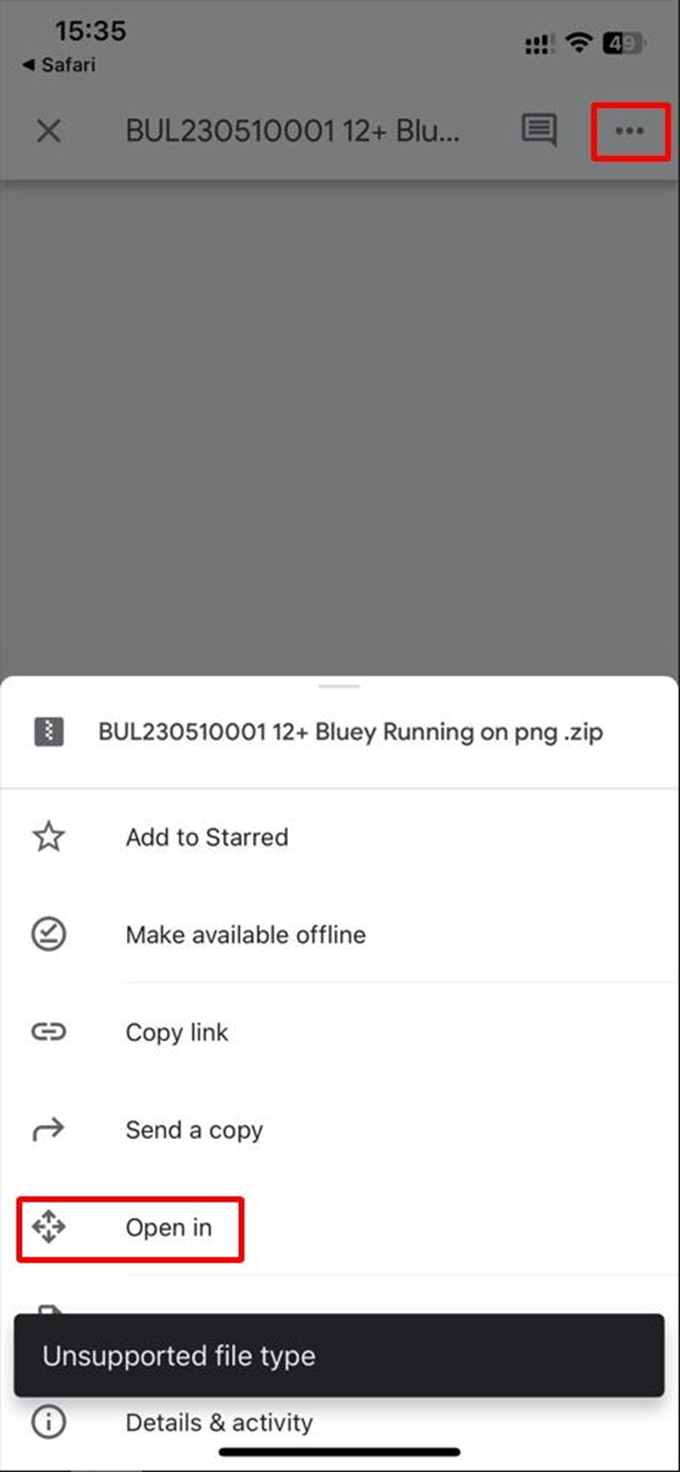The height and width of the screenshot is (1472, 680).
Task: Tap Open in option
Action: click(168, 1227)
